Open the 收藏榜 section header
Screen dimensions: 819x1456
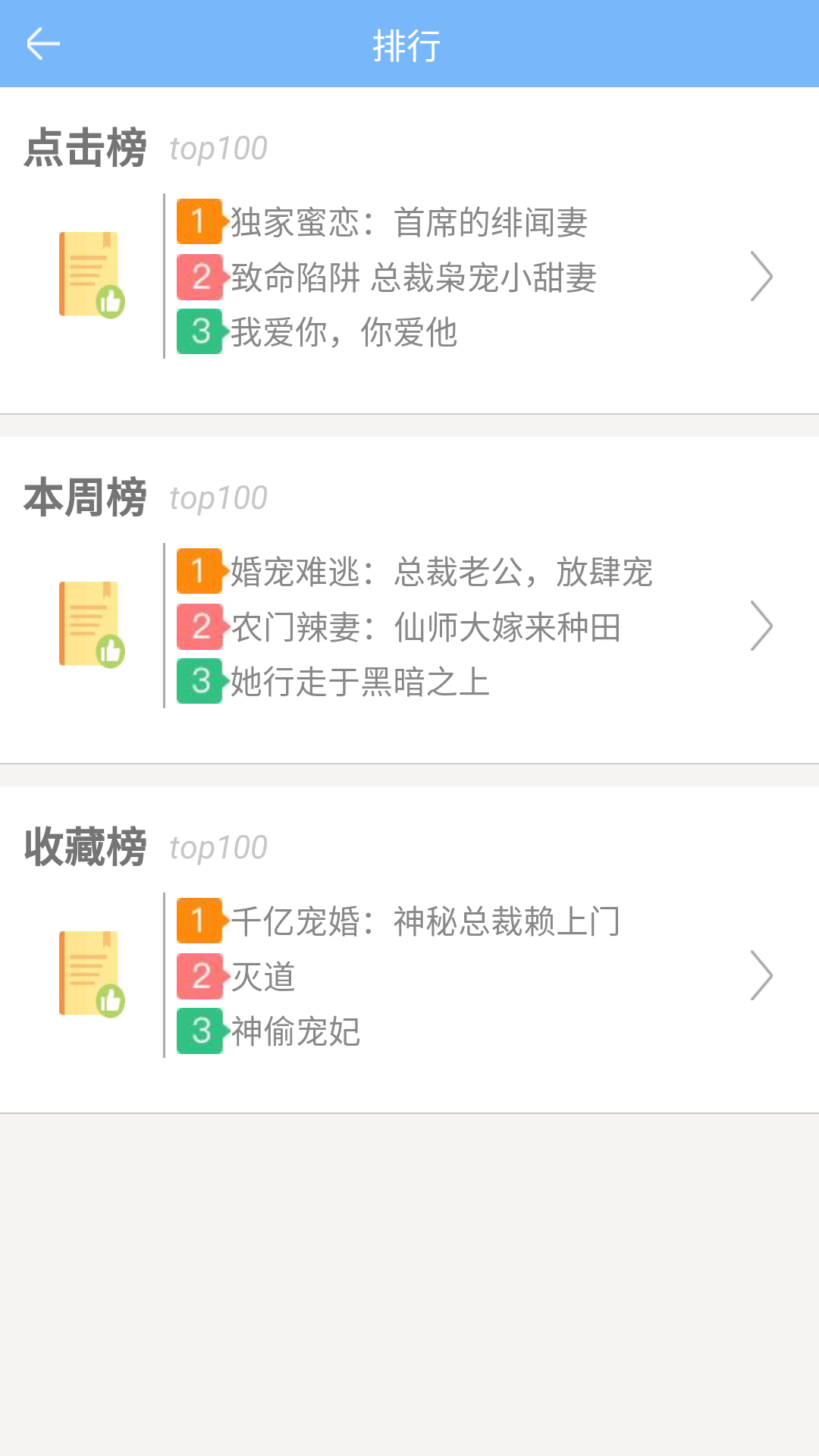pyautogui.click(x=85, y=847)
